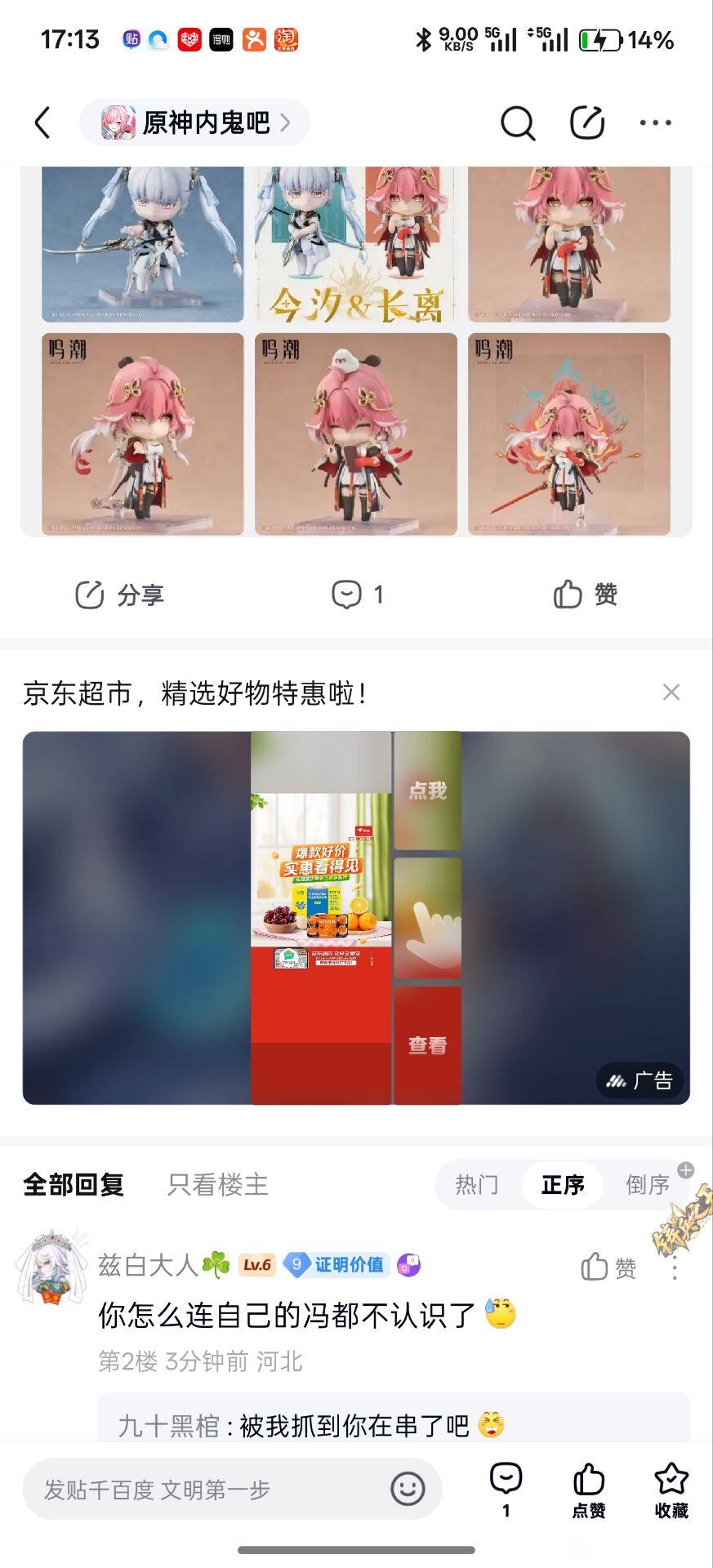
Task: Sort replies by 倒序
Action: (x=648, y=1185)
